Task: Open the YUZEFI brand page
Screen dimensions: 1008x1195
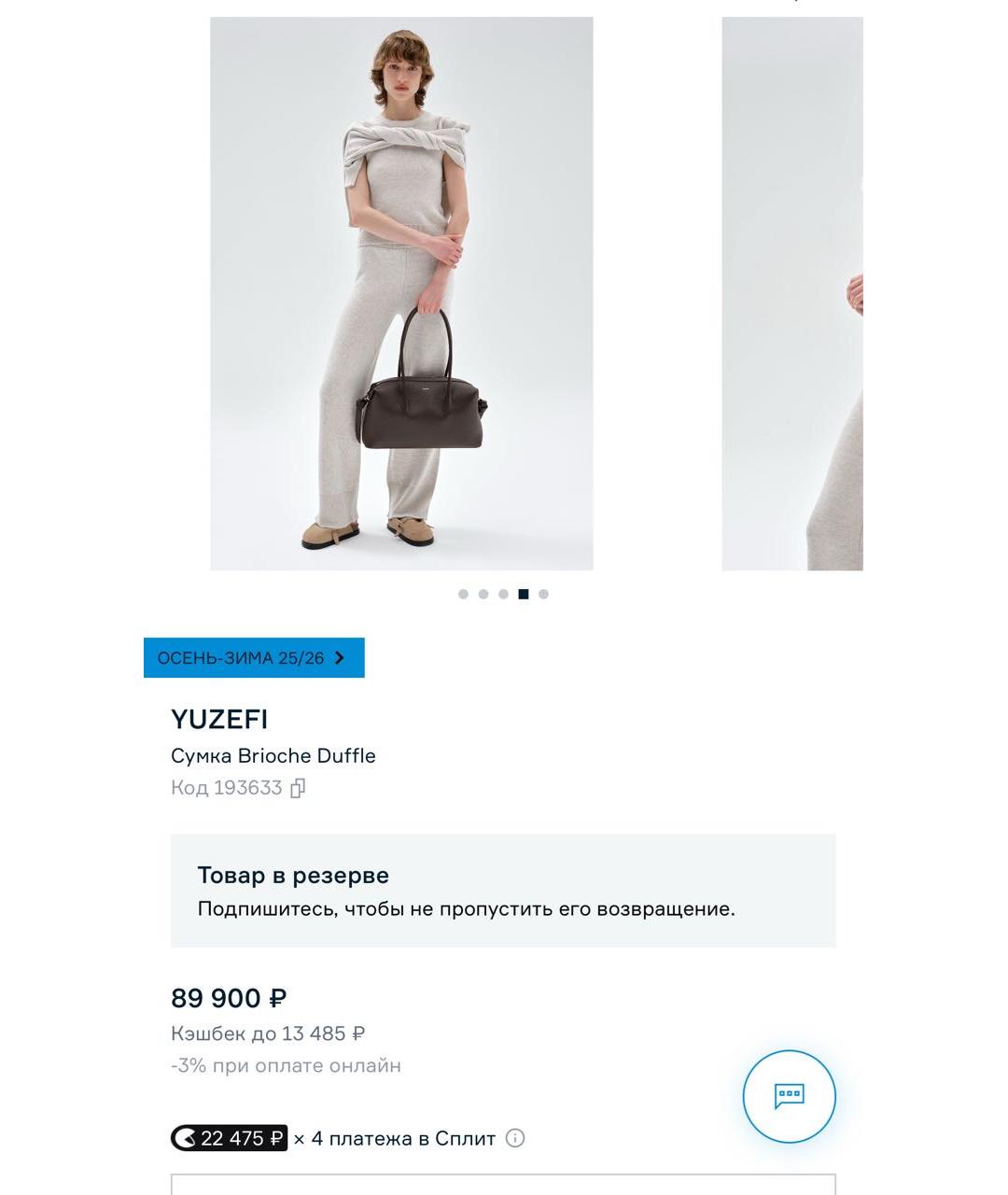Action: 220,719
